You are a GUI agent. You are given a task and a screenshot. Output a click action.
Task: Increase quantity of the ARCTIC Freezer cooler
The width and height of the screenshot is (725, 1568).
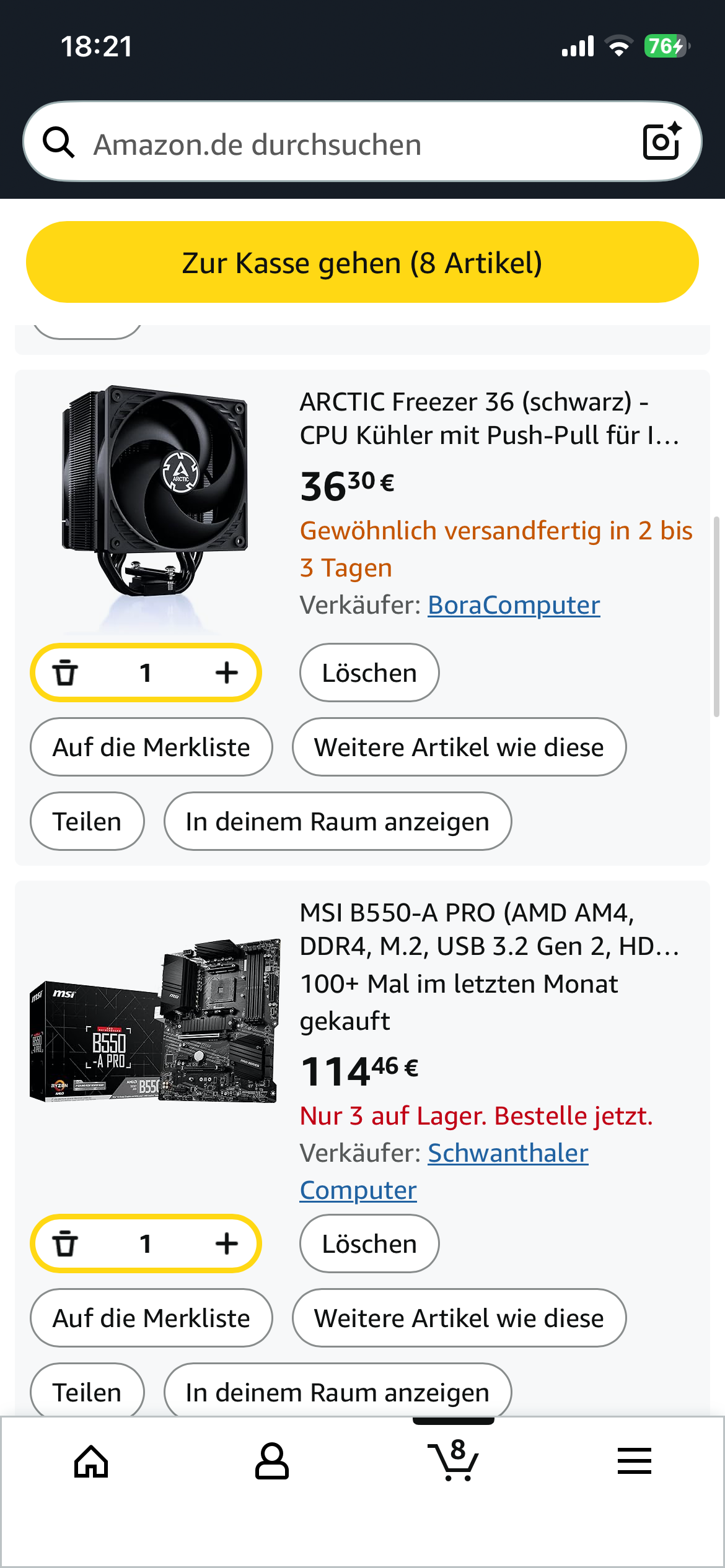(x=227, y=673)
